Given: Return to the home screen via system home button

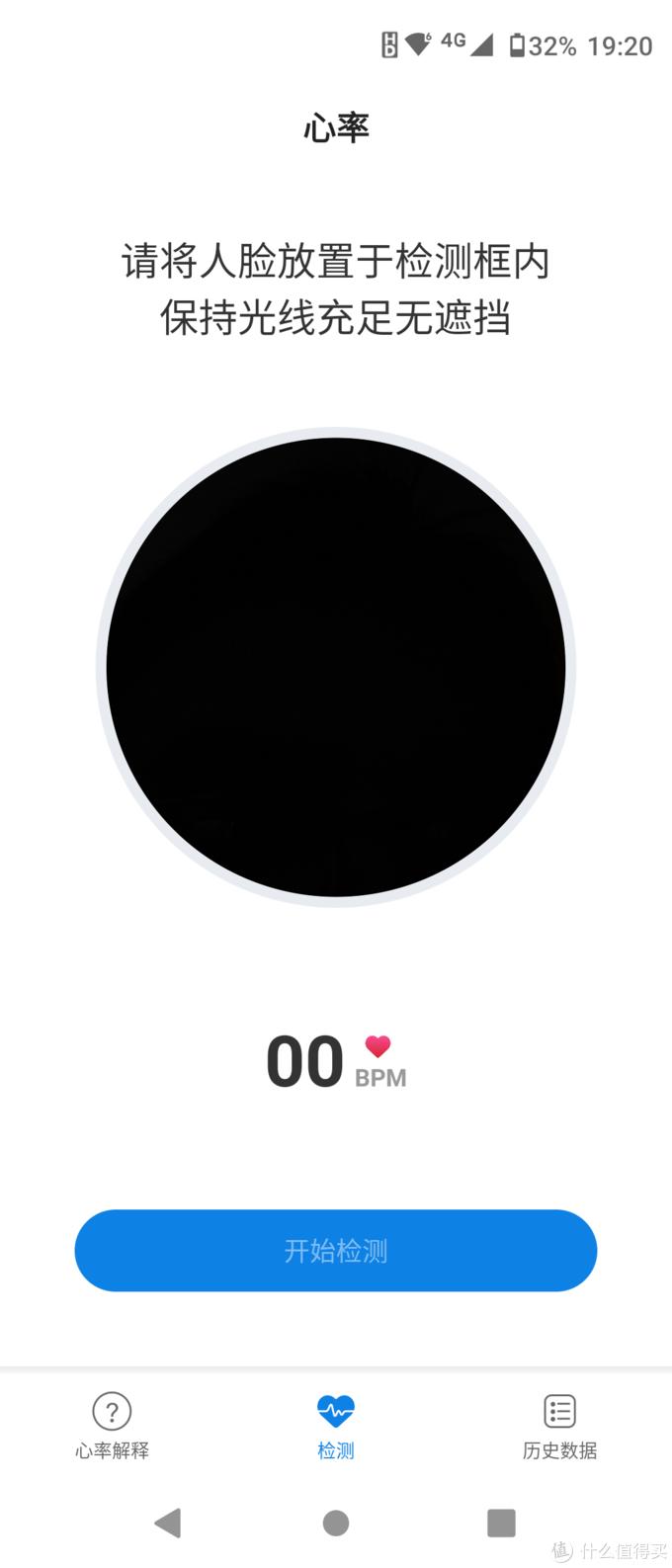Looking at the screenshot, I should pos(336,1523).
